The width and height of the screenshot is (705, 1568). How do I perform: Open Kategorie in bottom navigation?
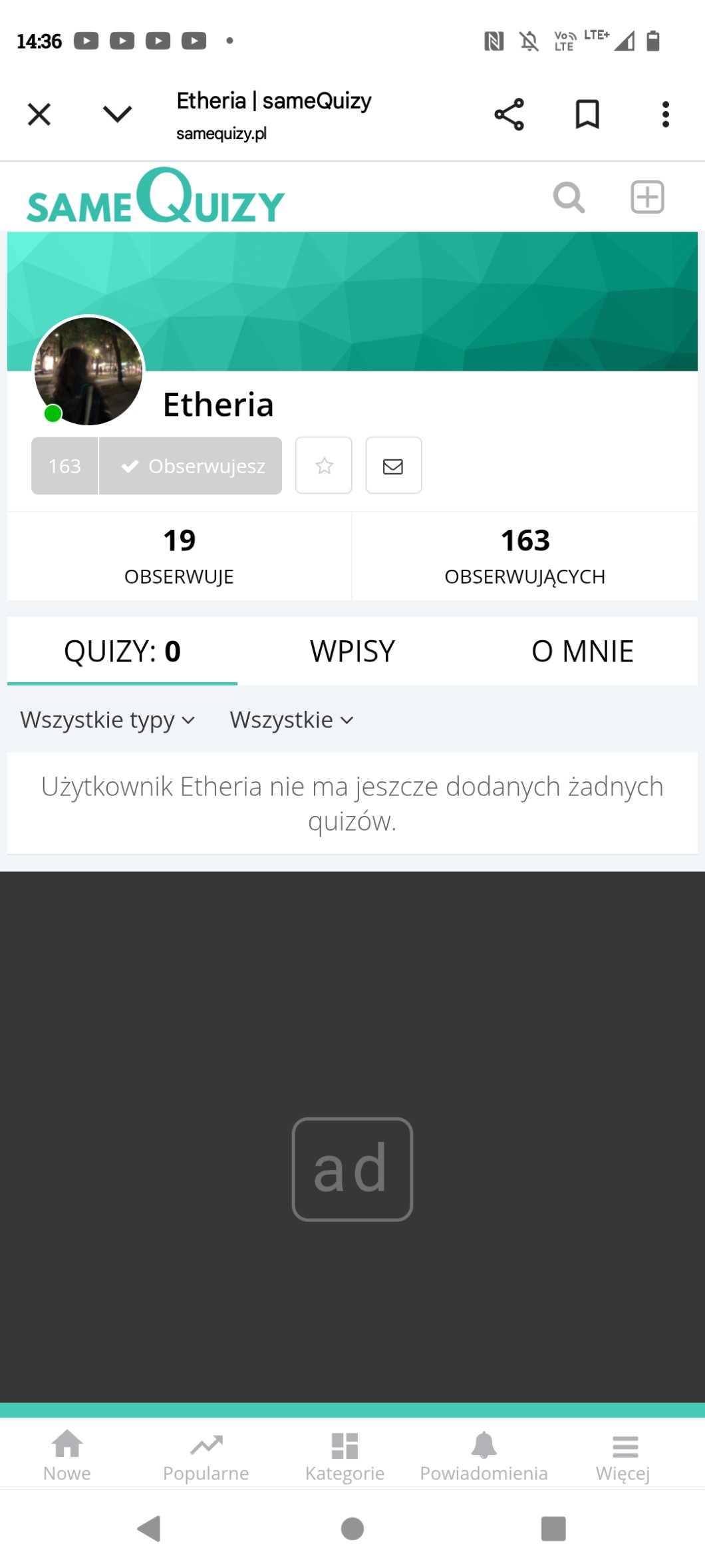[345, 1456]
